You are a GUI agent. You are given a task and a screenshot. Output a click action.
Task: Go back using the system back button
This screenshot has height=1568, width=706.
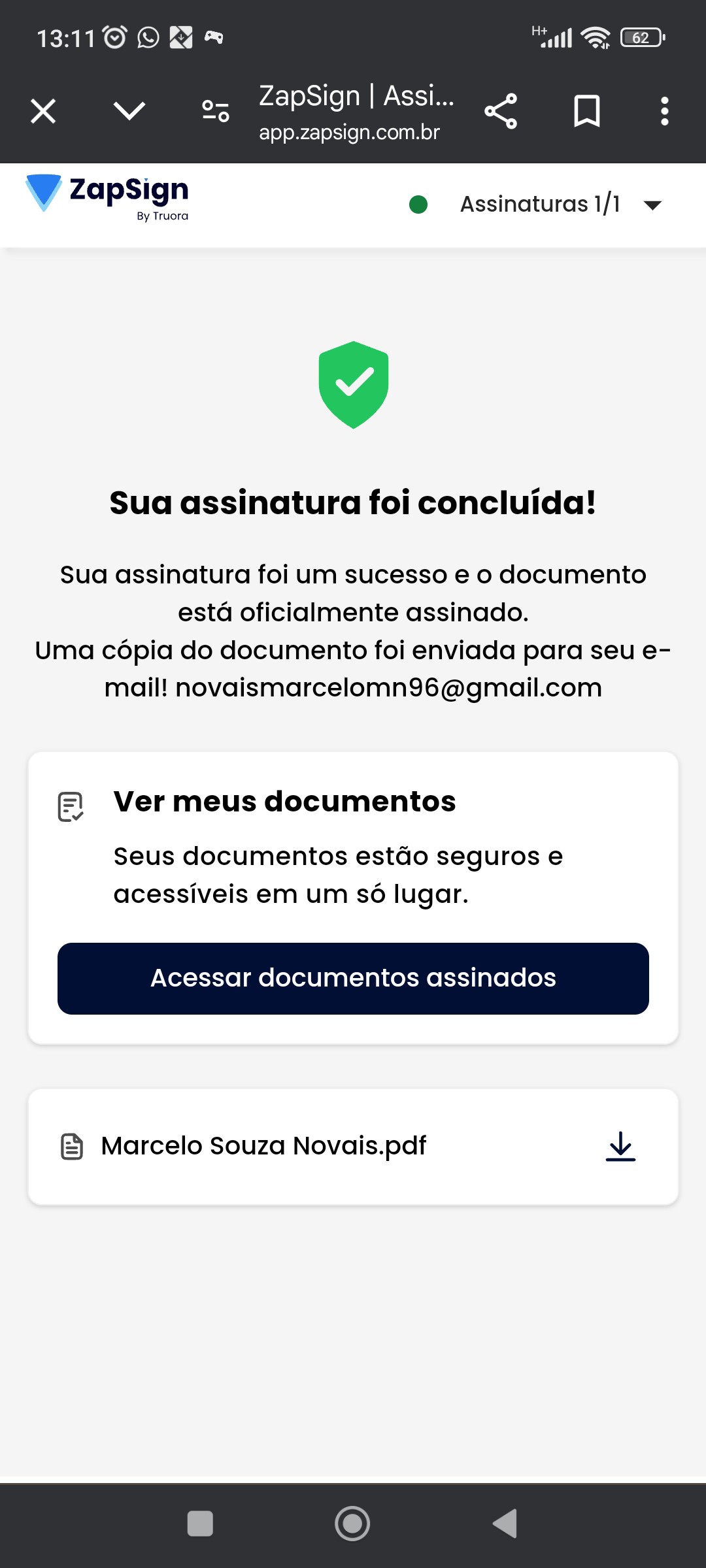505,1524
